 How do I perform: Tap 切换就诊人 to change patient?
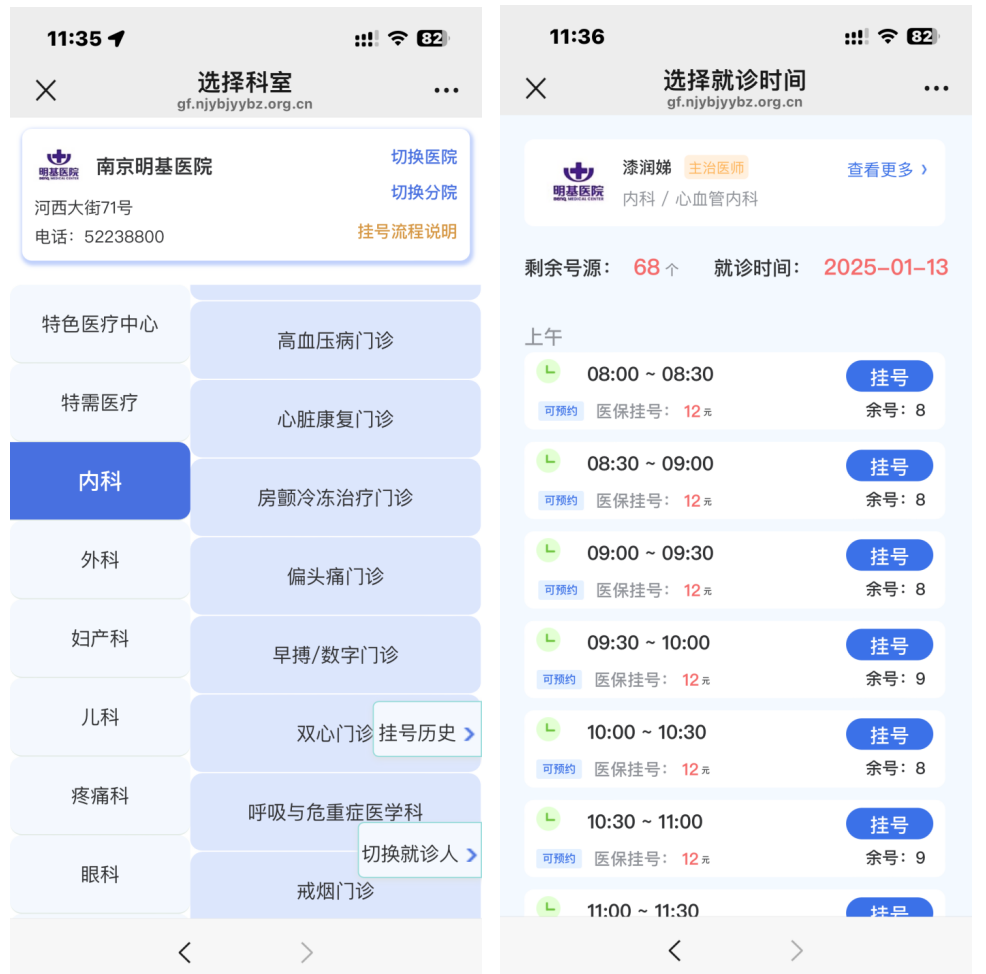point(419,853)
